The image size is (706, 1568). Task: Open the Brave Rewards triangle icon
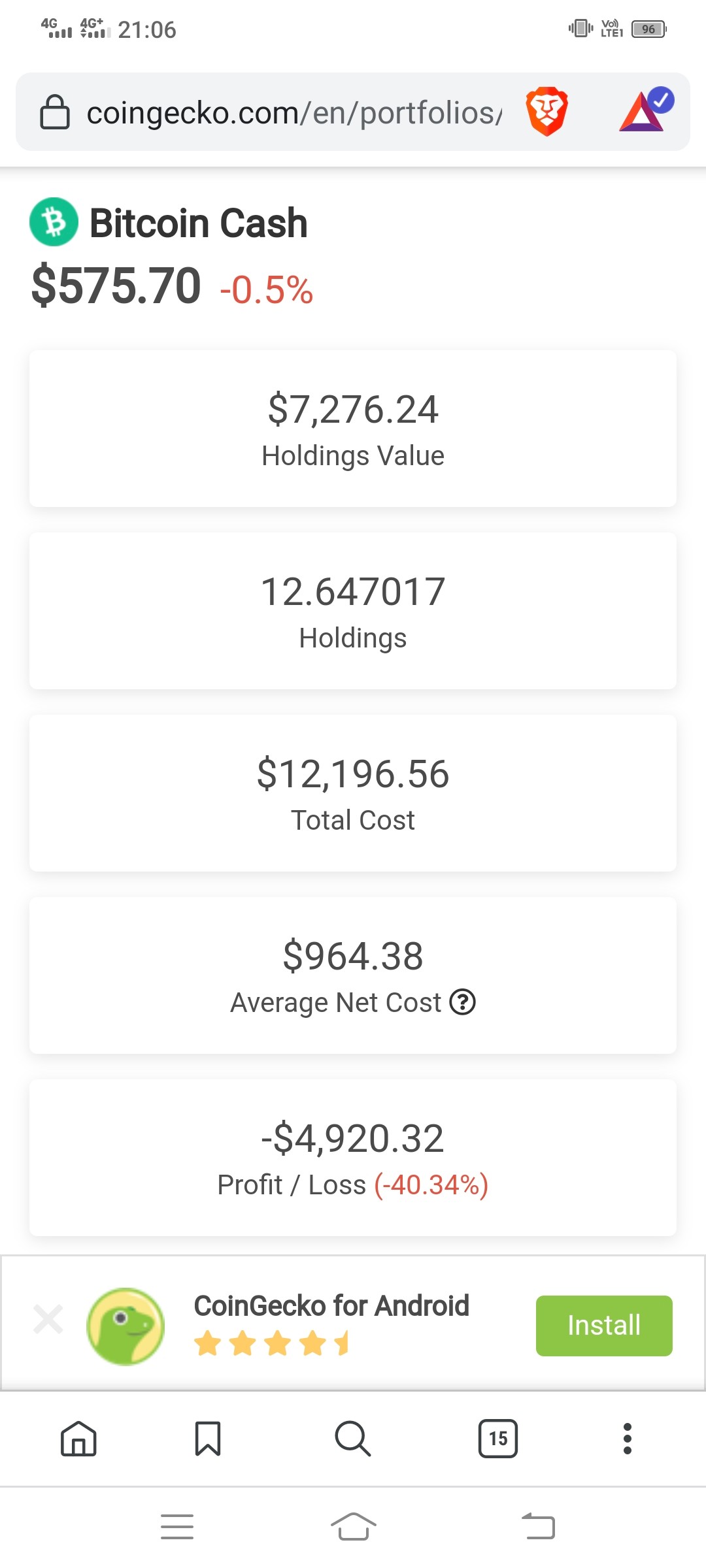[646, 110]
